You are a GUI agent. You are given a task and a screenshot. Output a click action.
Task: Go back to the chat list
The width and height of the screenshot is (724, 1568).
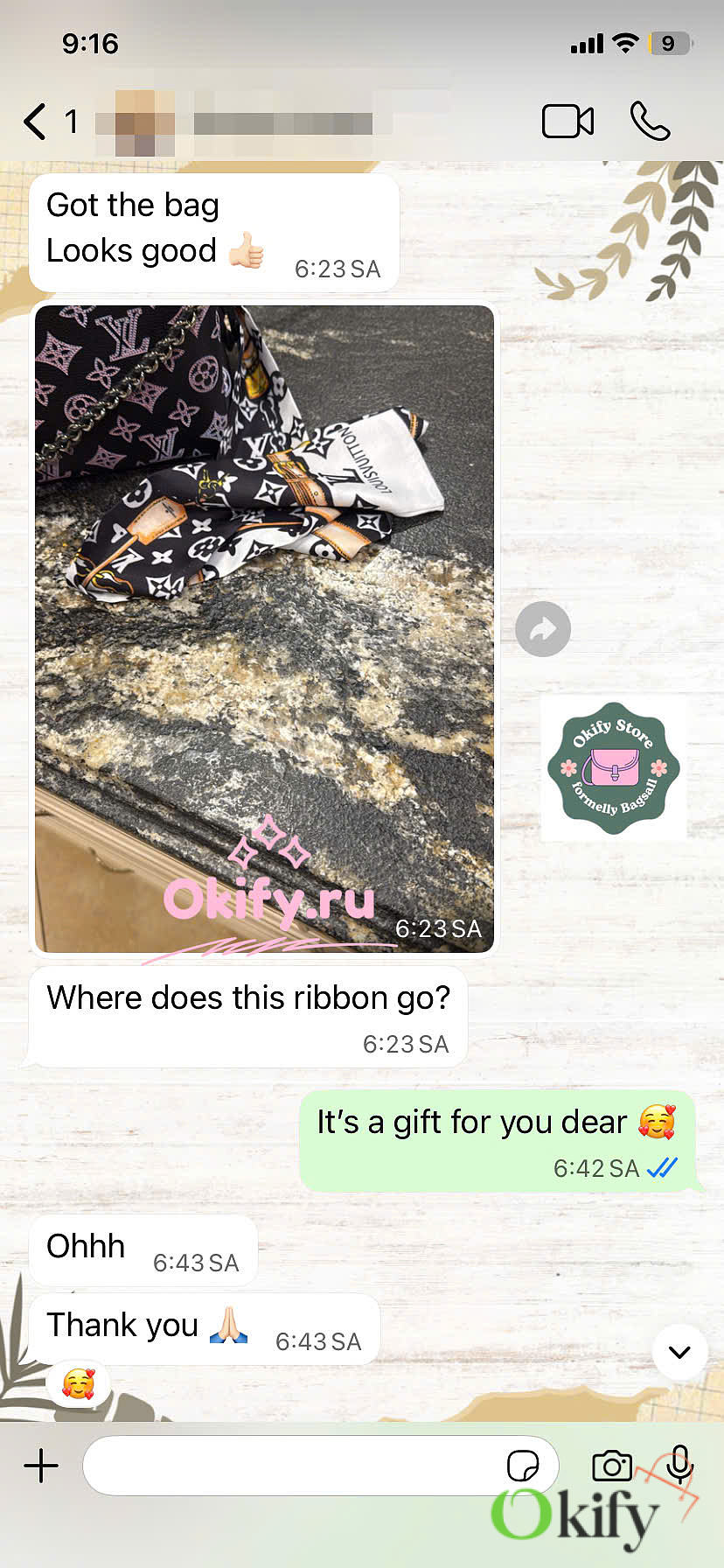coord(35,122)
